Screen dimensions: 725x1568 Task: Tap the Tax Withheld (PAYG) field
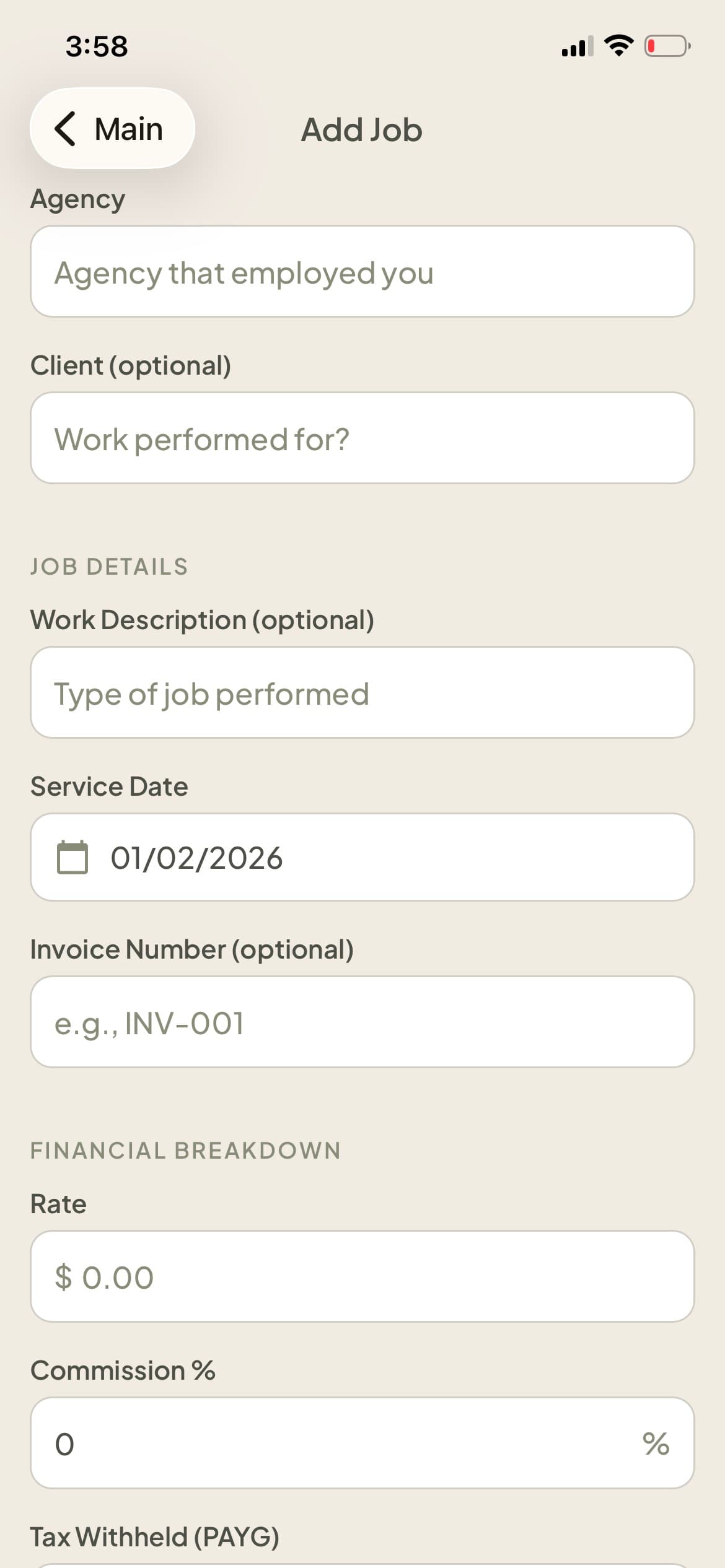coord(362,1561)
